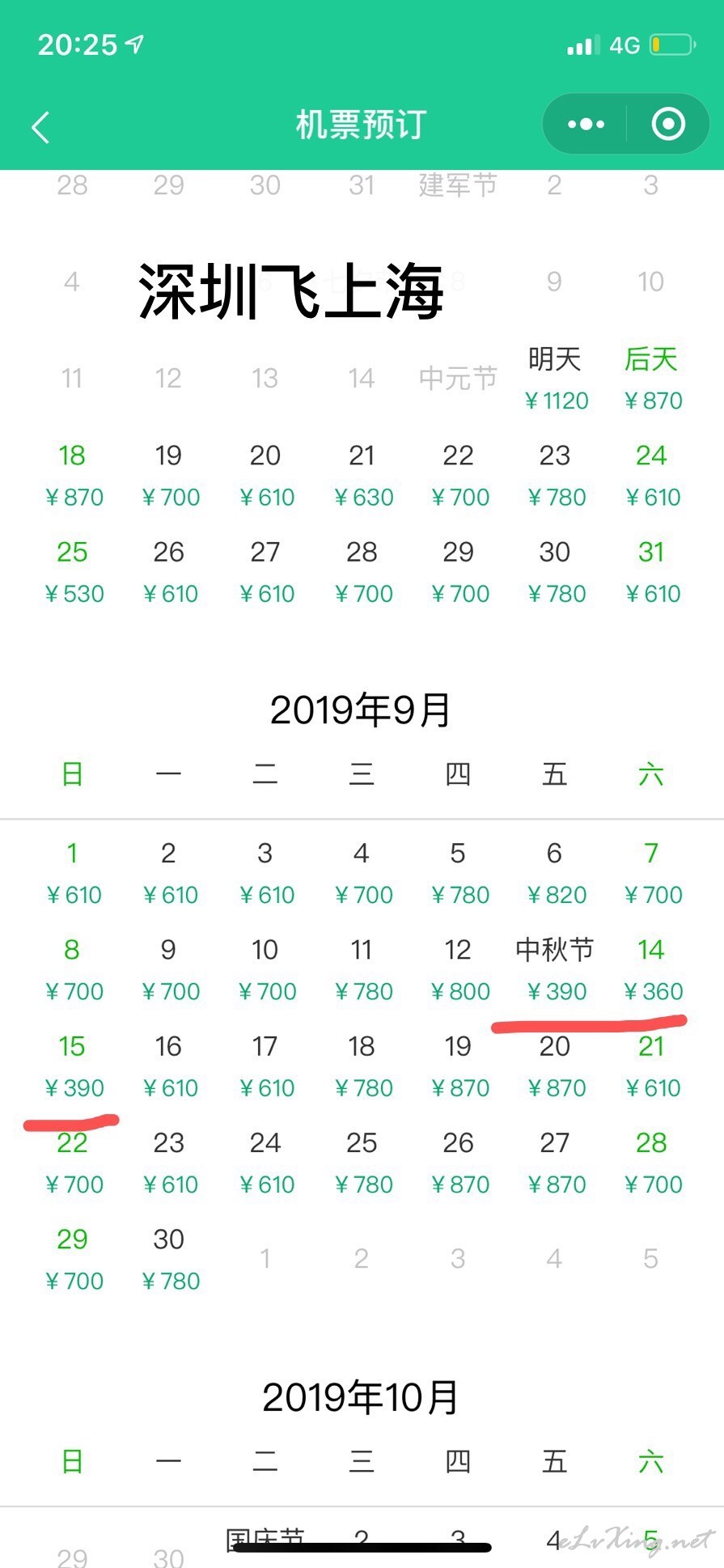Choose 中秋节 date priced at ¥390
Image resolution: width=724 pixels, height=1568 pixels.
click(x=555, y=969)
